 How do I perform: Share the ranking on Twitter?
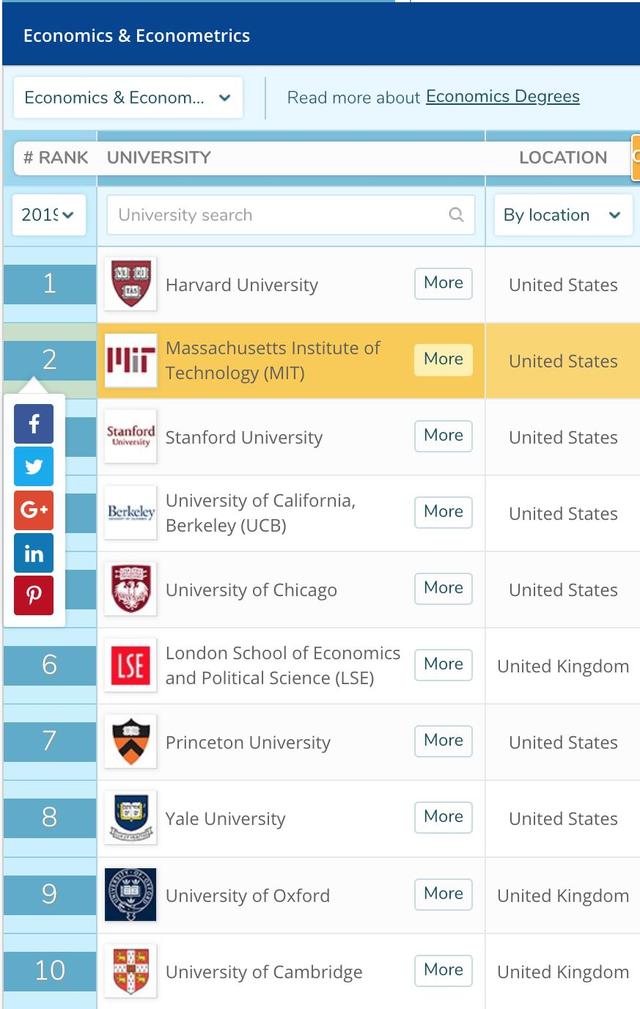point(34,467)
